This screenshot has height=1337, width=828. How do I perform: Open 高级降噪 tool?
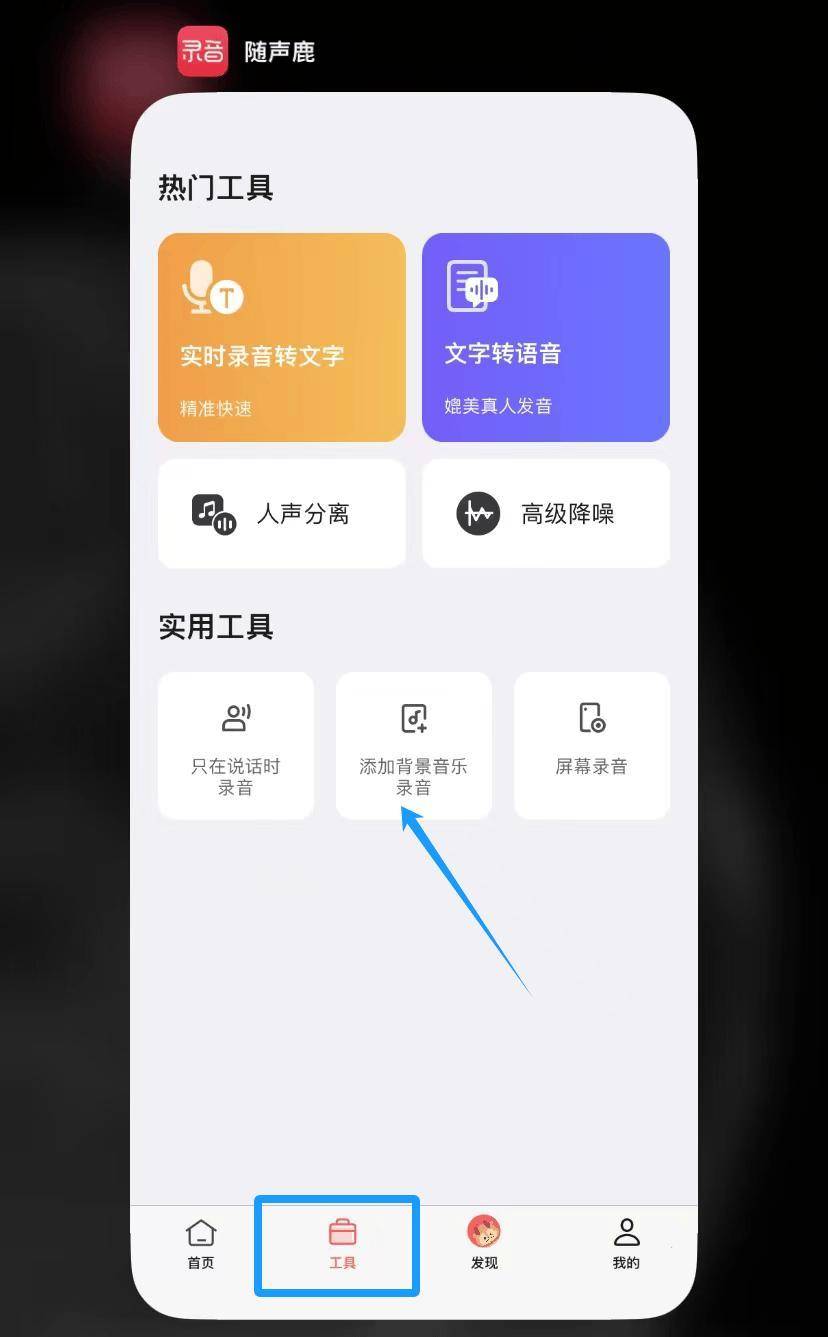tap(545, 514)
